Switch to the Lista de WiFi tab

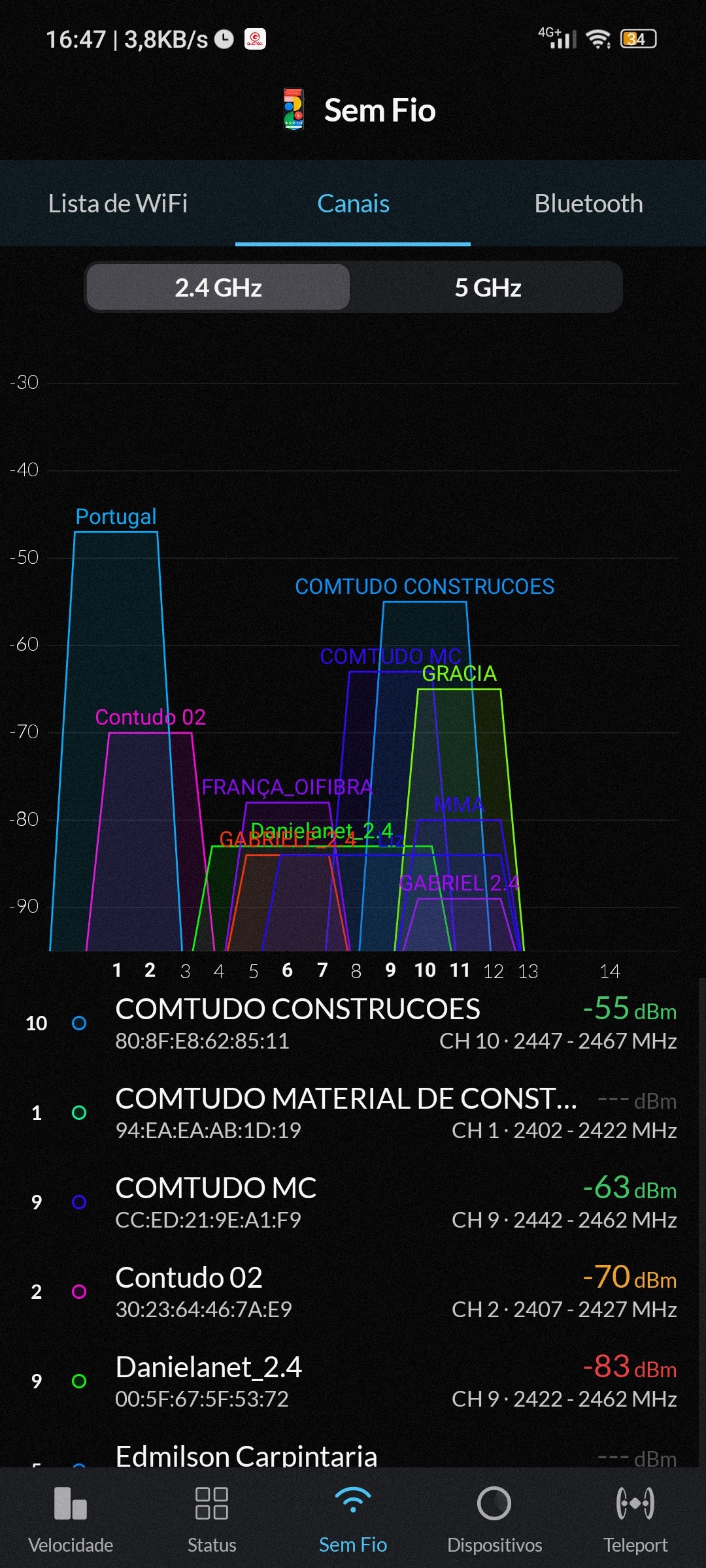click(x=118, y=204)
